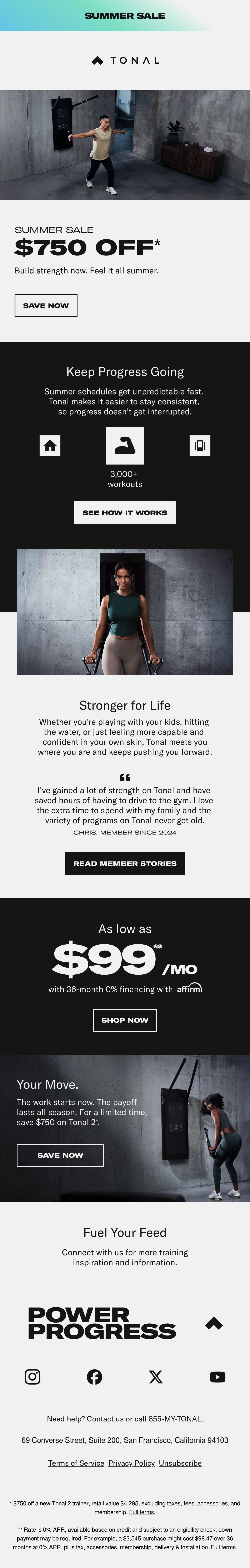Tap SEE HOW IT WORKS button
Image resolution: width=250 pixels, height=1568 pixels.
(125, 512)
